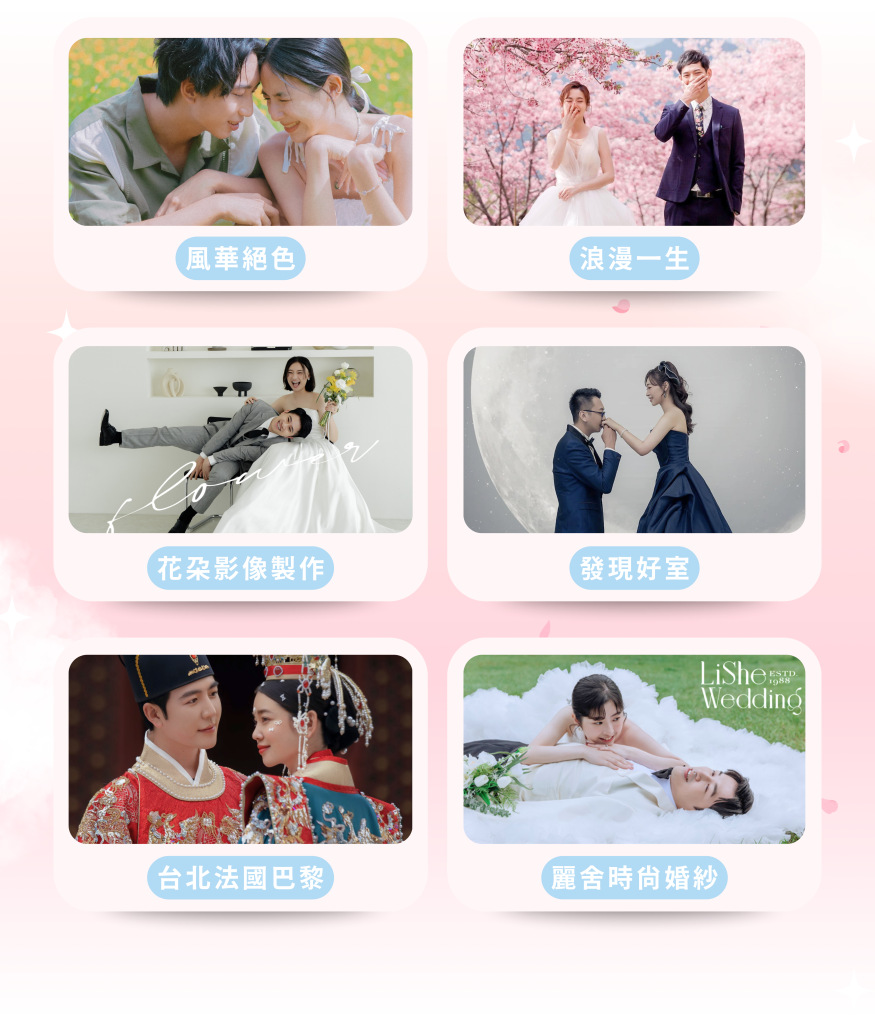Select the 花朵影像製作 card
Image resolution: width=875 pixels, height=1024 pixels.
point(240,465)
